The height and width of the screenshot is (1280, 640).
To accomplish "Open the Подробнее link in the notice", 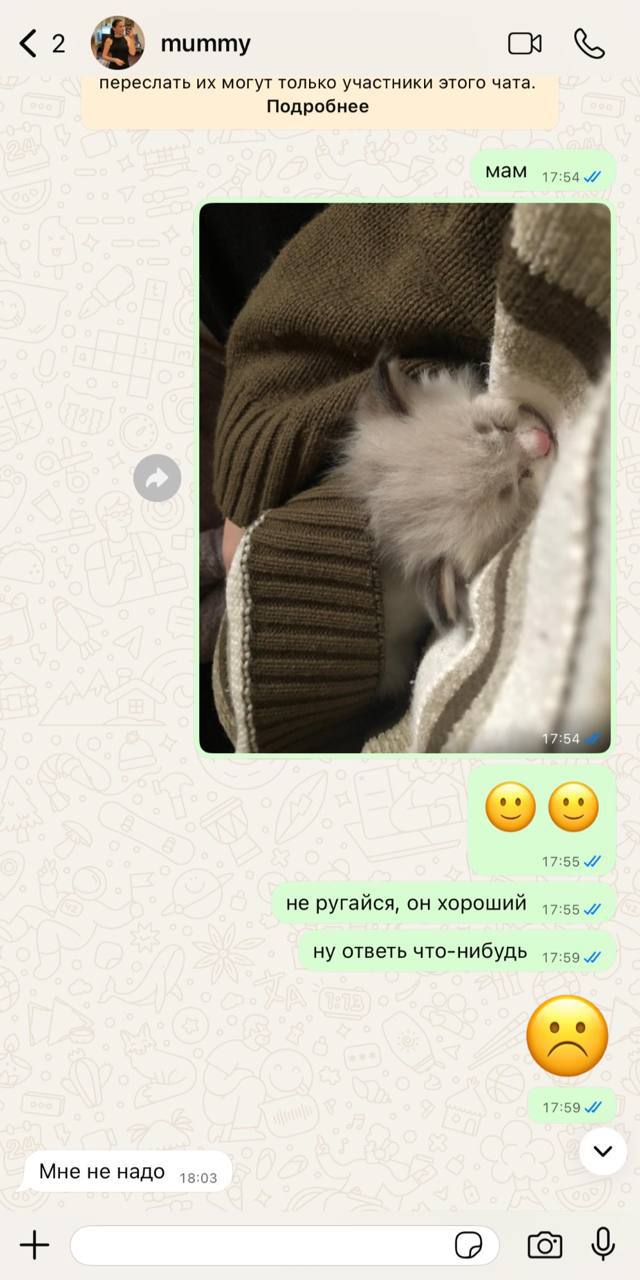I will pyautogui.click(x=317, y=107).
